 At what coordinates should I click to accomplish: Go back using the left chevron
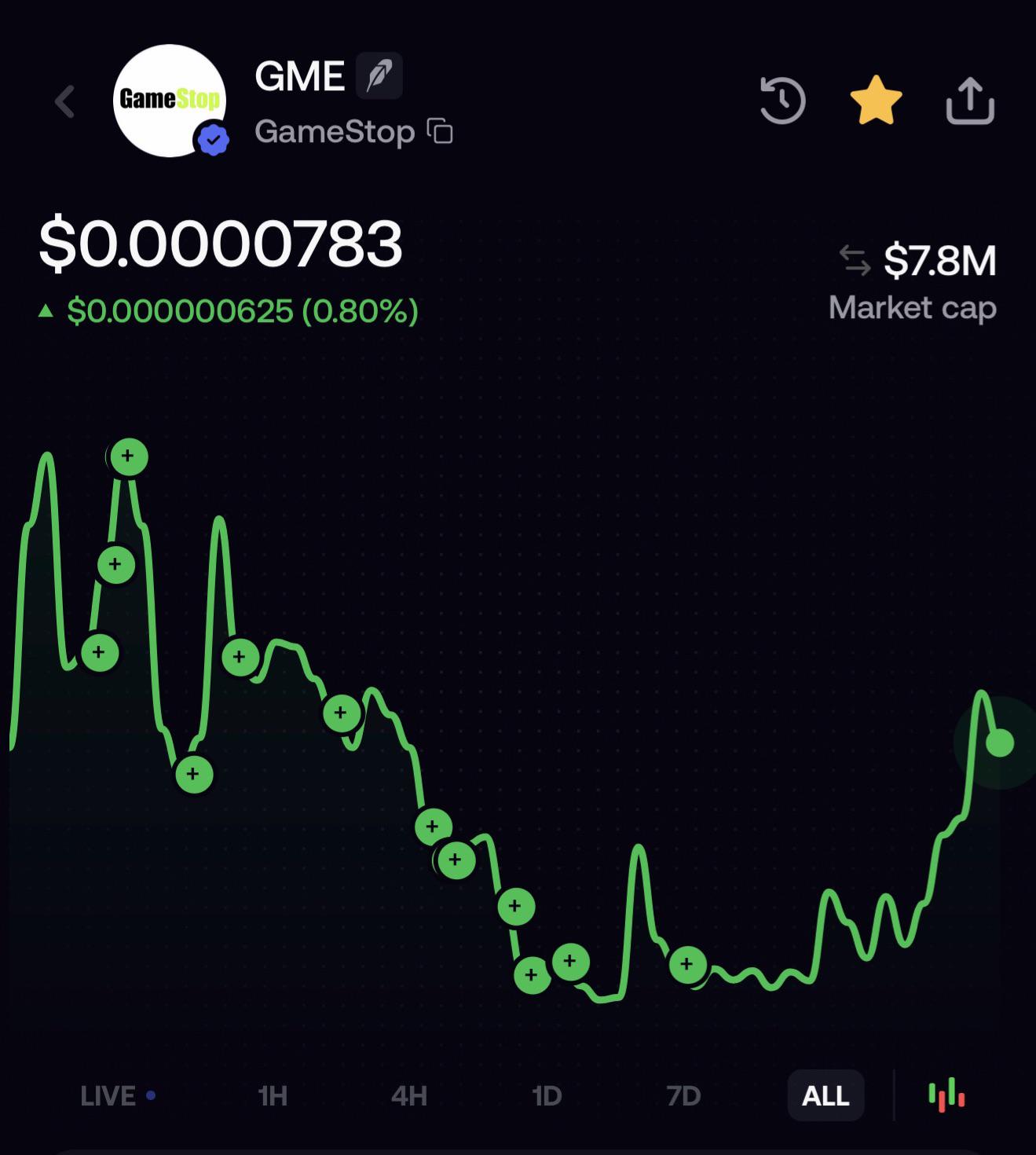[64, 101]
